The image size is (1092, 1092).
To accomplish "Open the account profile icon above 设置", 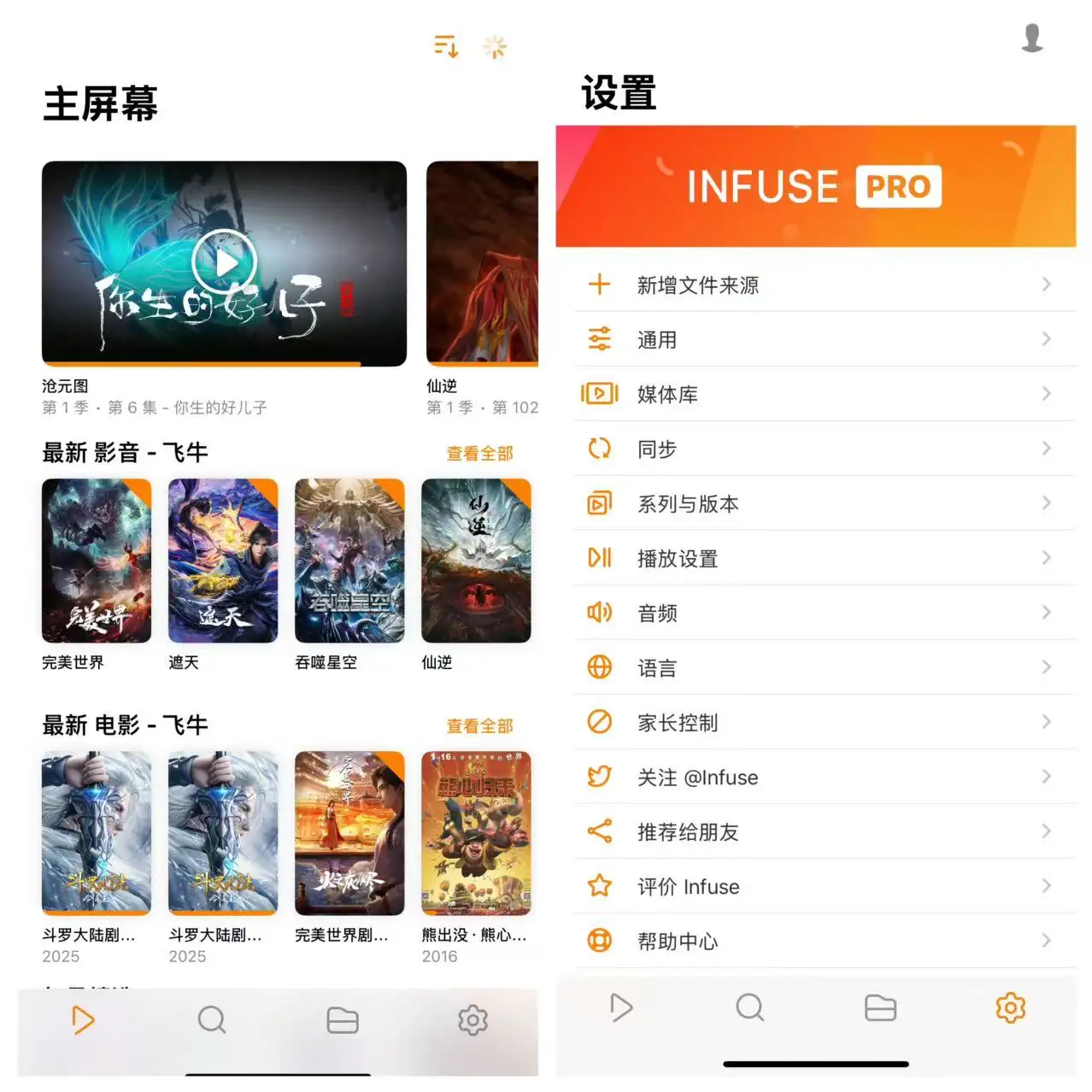I will (1031, 38).
